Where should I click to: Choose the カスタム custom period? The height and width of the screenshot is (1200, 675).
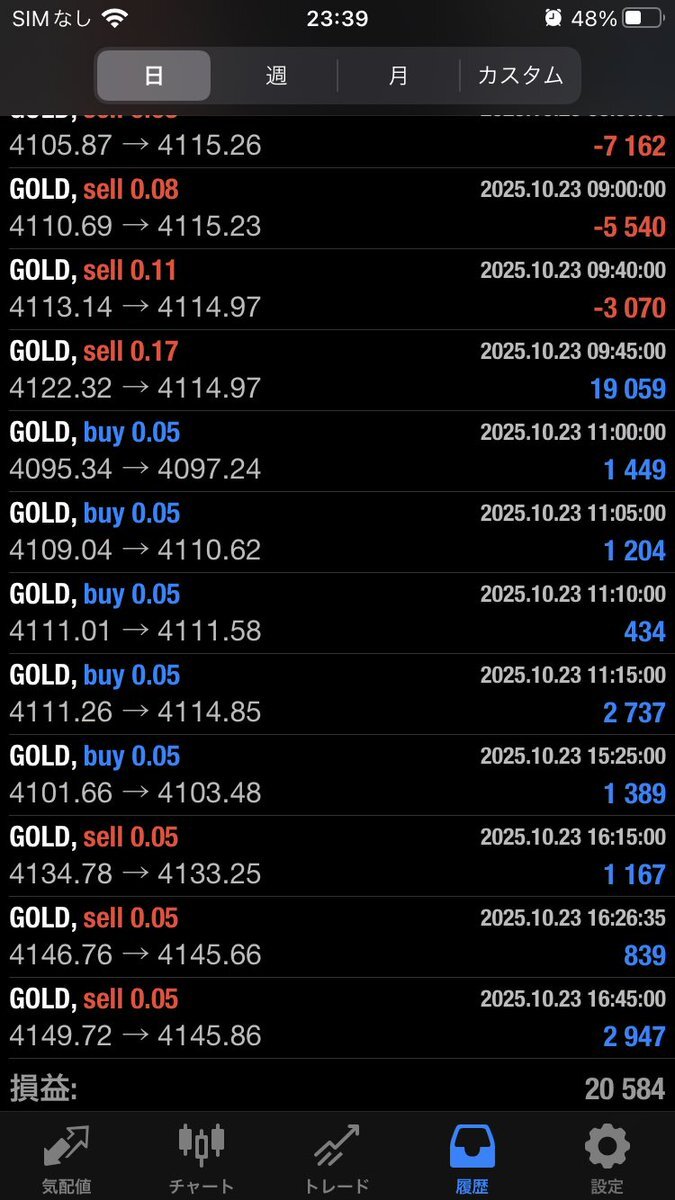coord(520,75)
